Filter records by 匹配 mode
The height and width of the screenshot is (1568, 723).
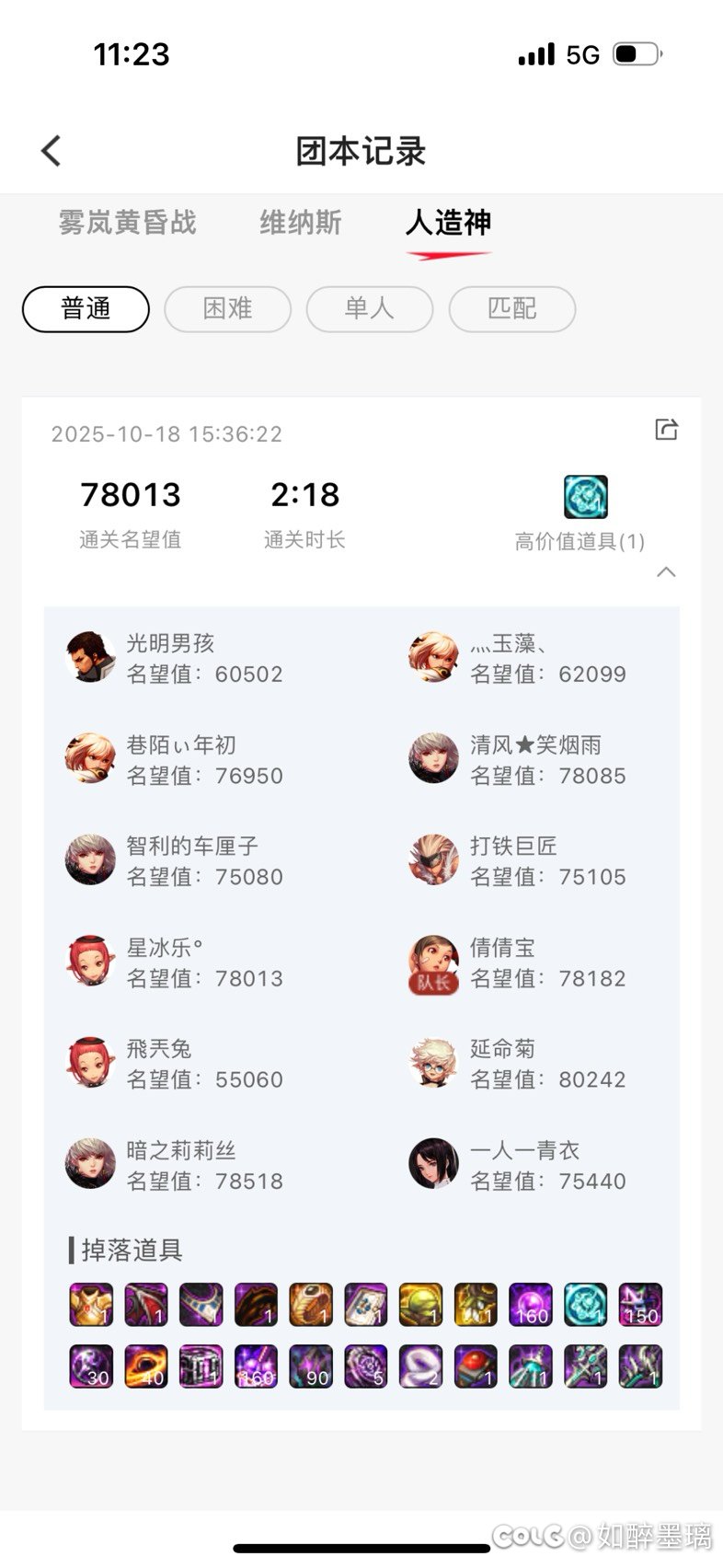pos(511,308)
